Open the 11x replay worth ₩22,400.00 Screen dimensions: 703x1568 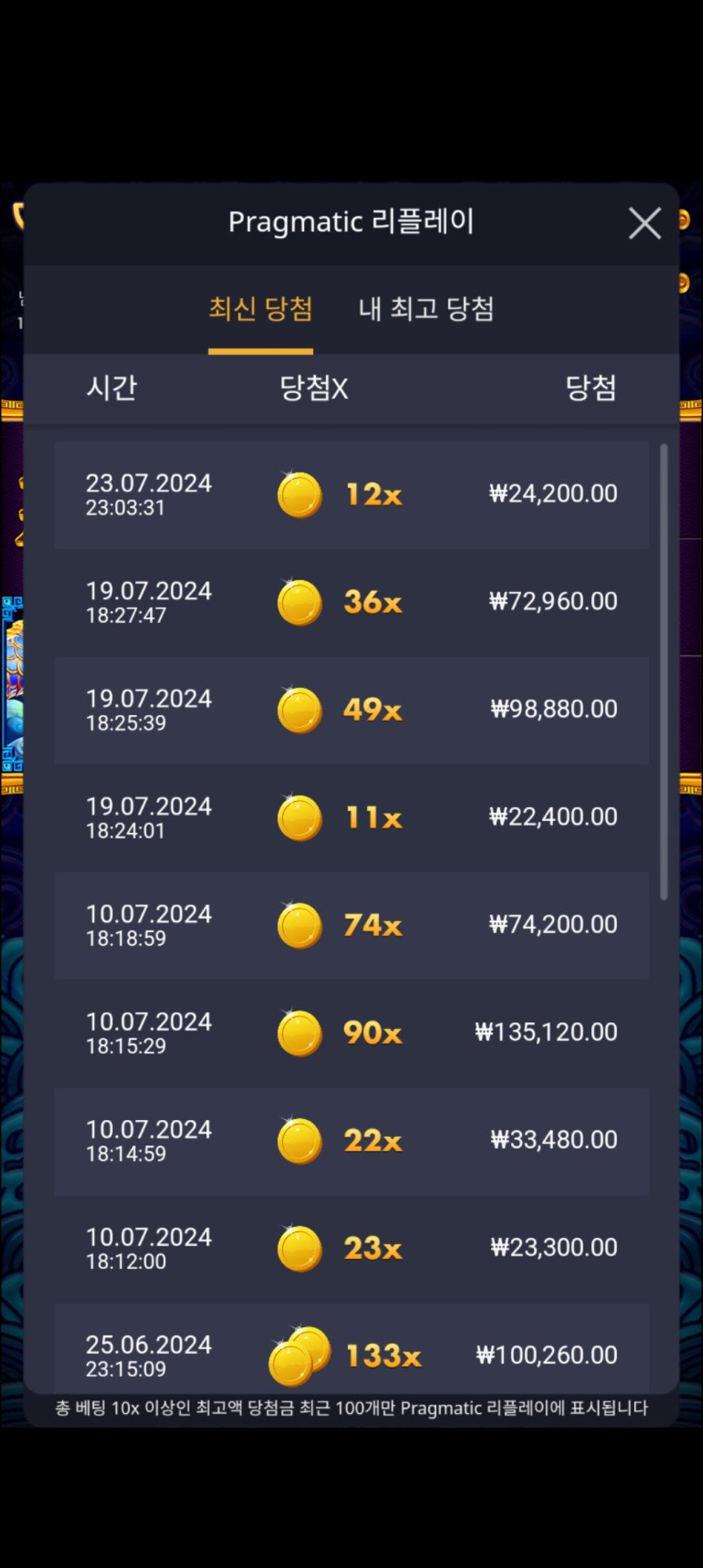(351, 818)
